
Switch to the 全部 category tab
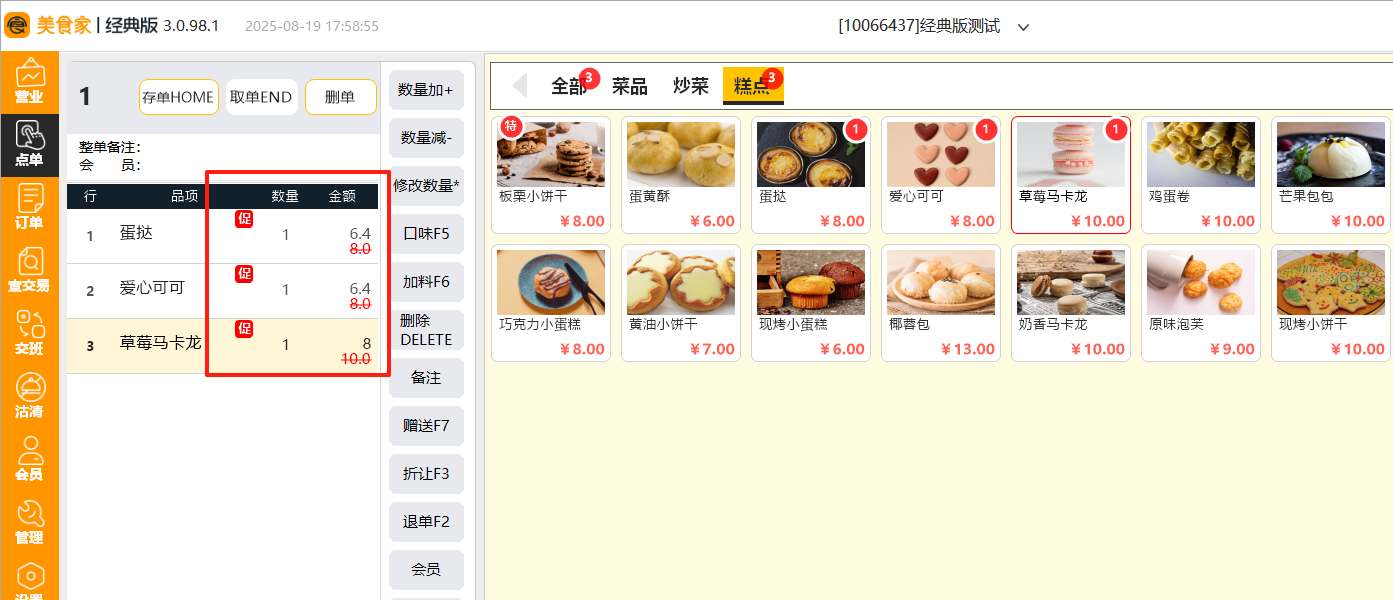pyautogui.click(x=569, y=87)
